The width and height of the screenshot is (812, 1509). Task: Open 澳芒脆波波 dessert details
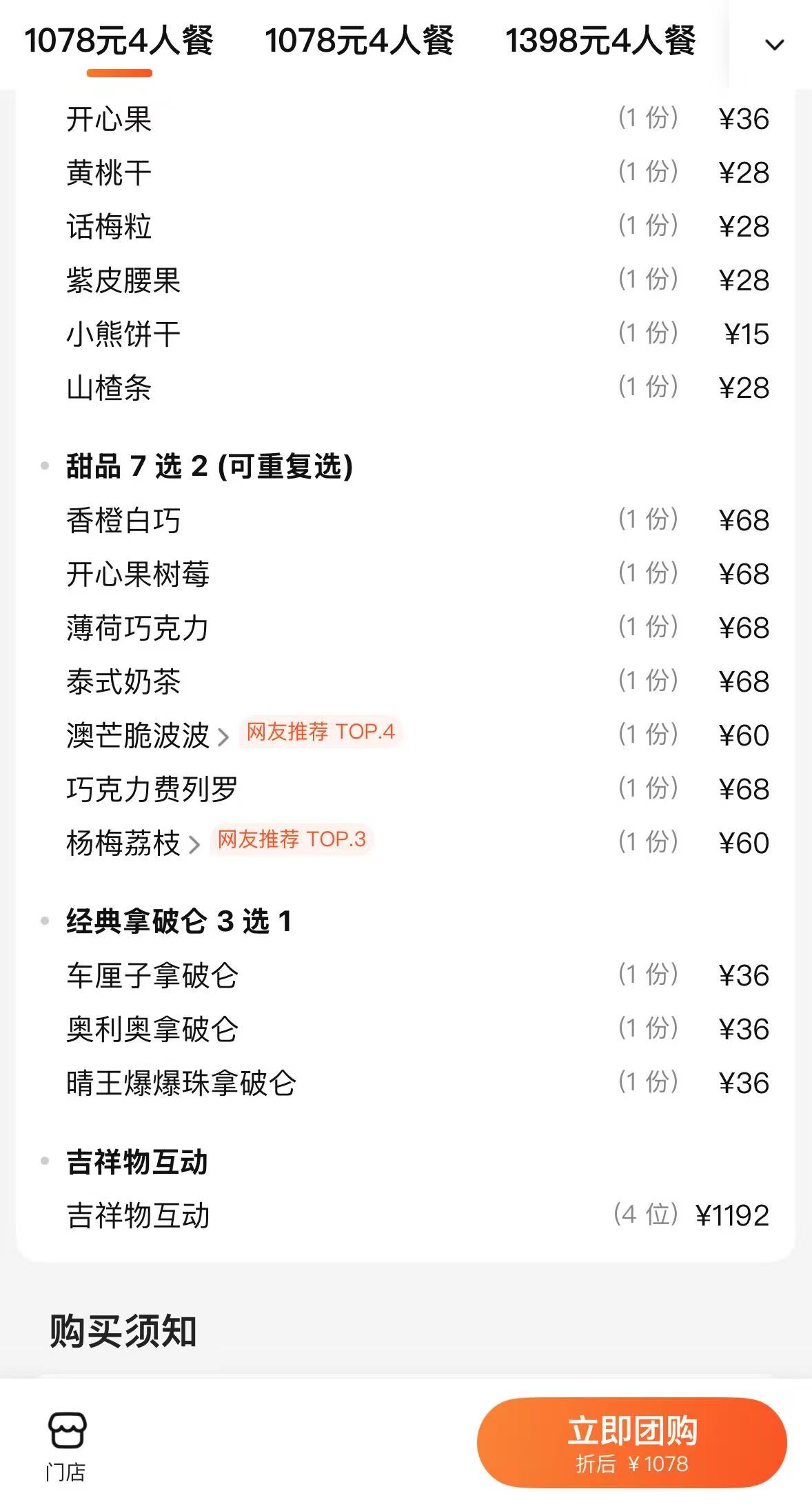click(x=147, y=735)
